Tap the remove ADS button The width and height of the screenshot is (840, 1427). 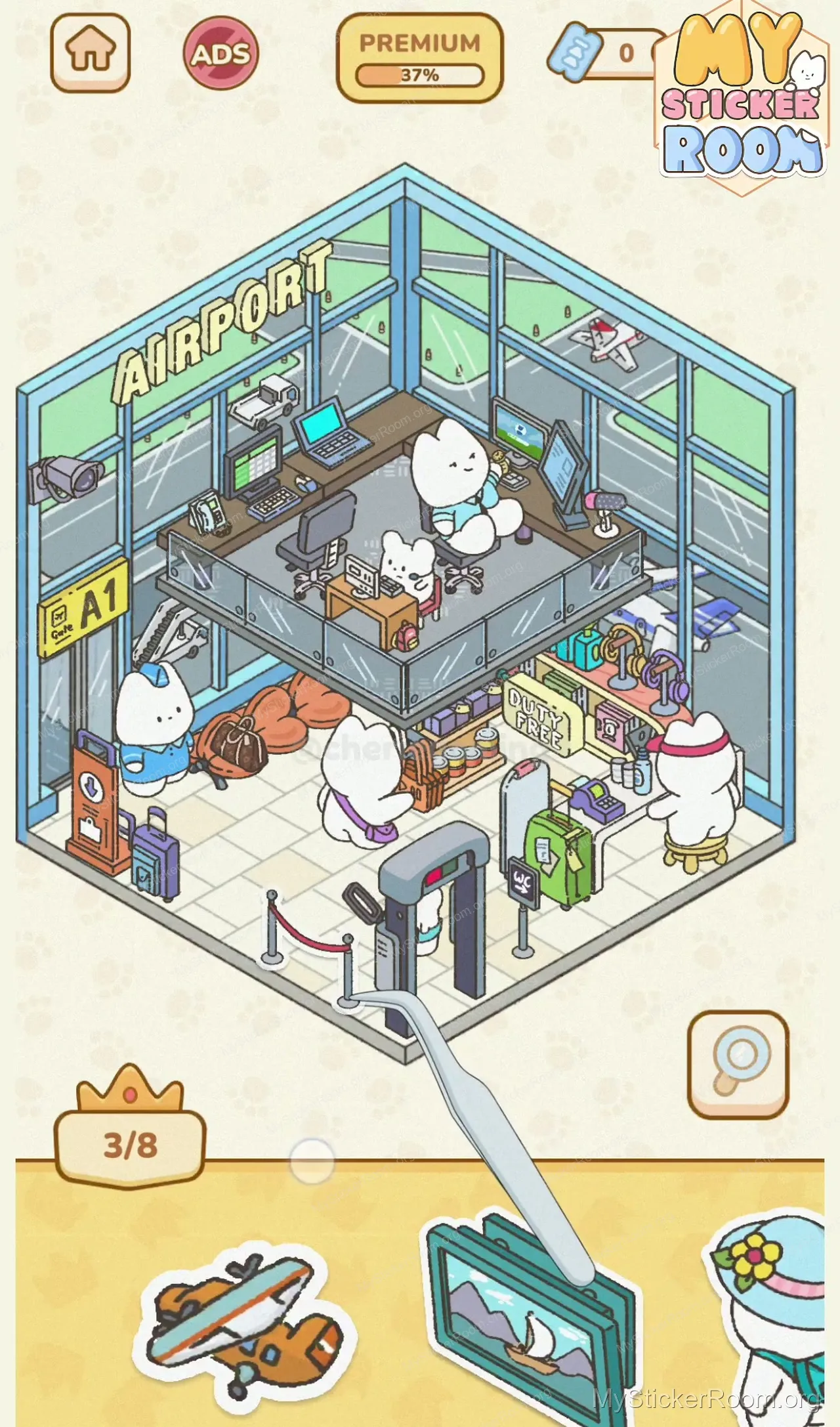click(220, 54)
